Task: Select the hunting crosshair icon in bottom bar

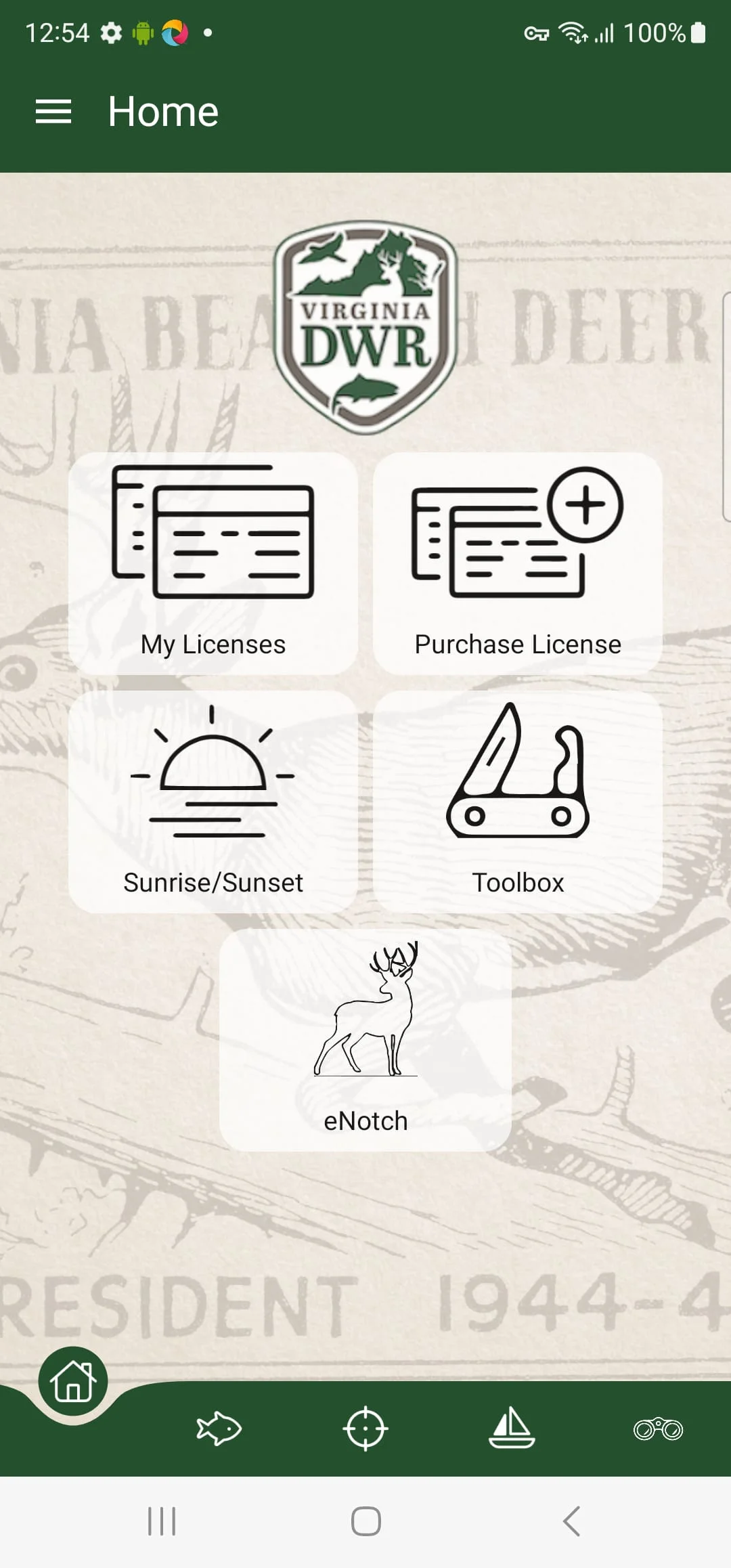Action: click(365, 1429)
